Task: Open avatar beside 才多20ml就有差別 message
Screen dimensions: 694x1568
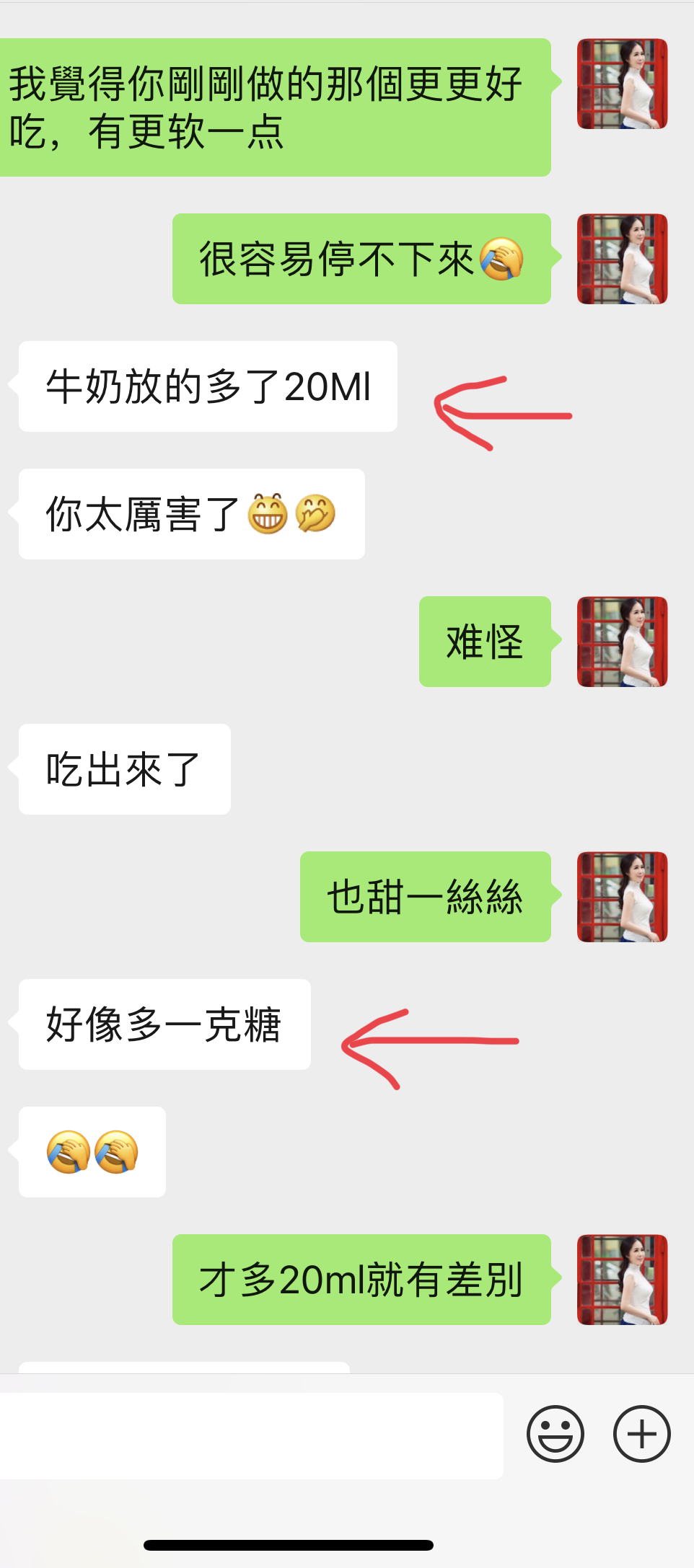Action: (622, 1280)
